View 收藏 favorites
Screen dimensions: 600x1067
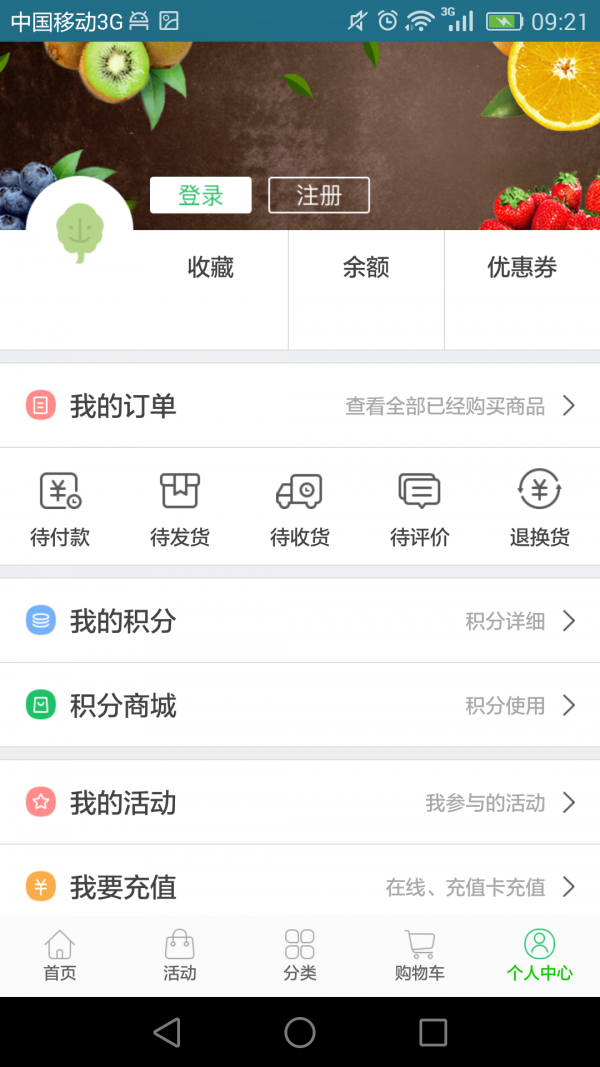211,268
